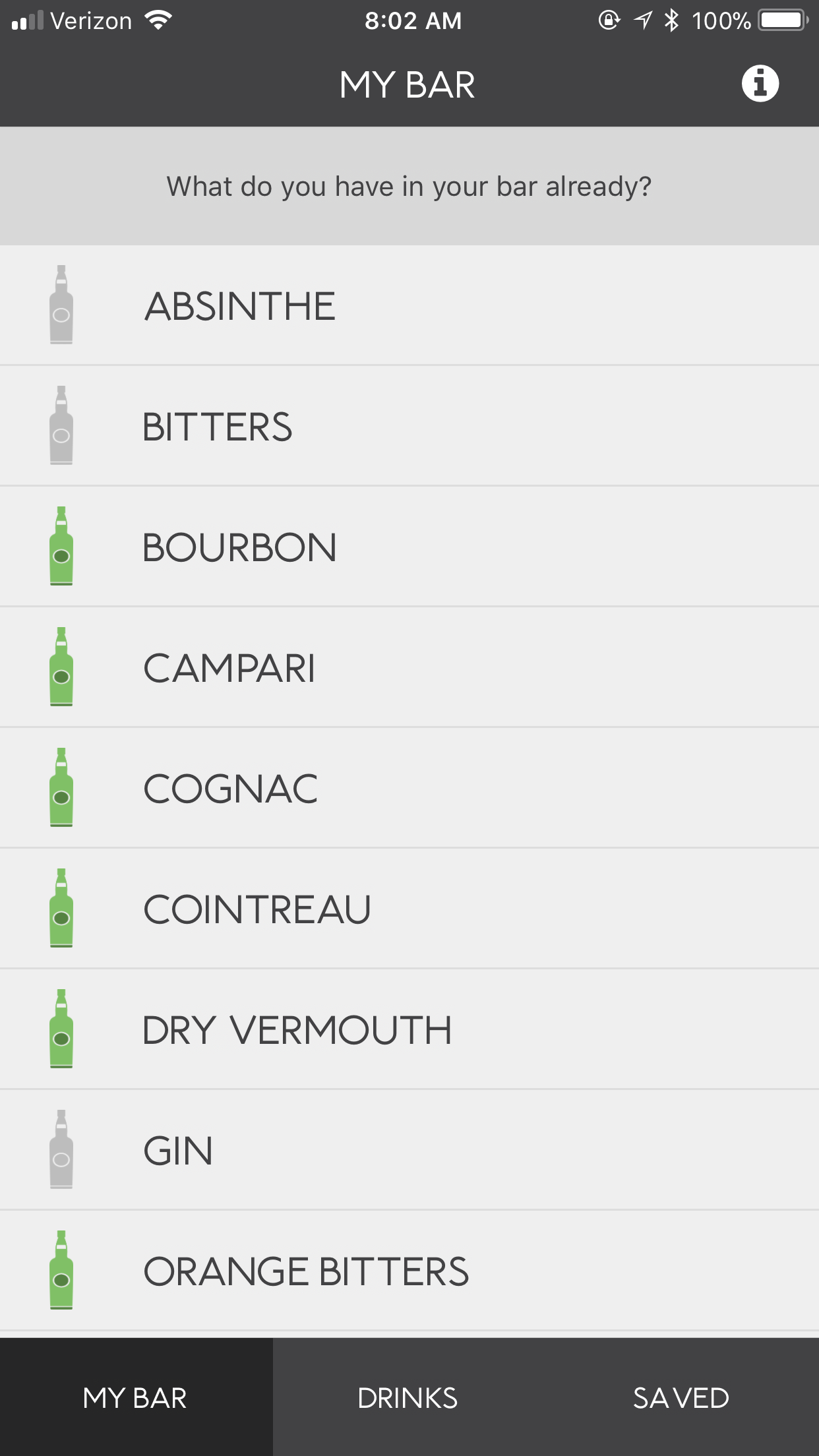Switch to the Drinks tab
819x1456 pixels.
point(408,1398)
